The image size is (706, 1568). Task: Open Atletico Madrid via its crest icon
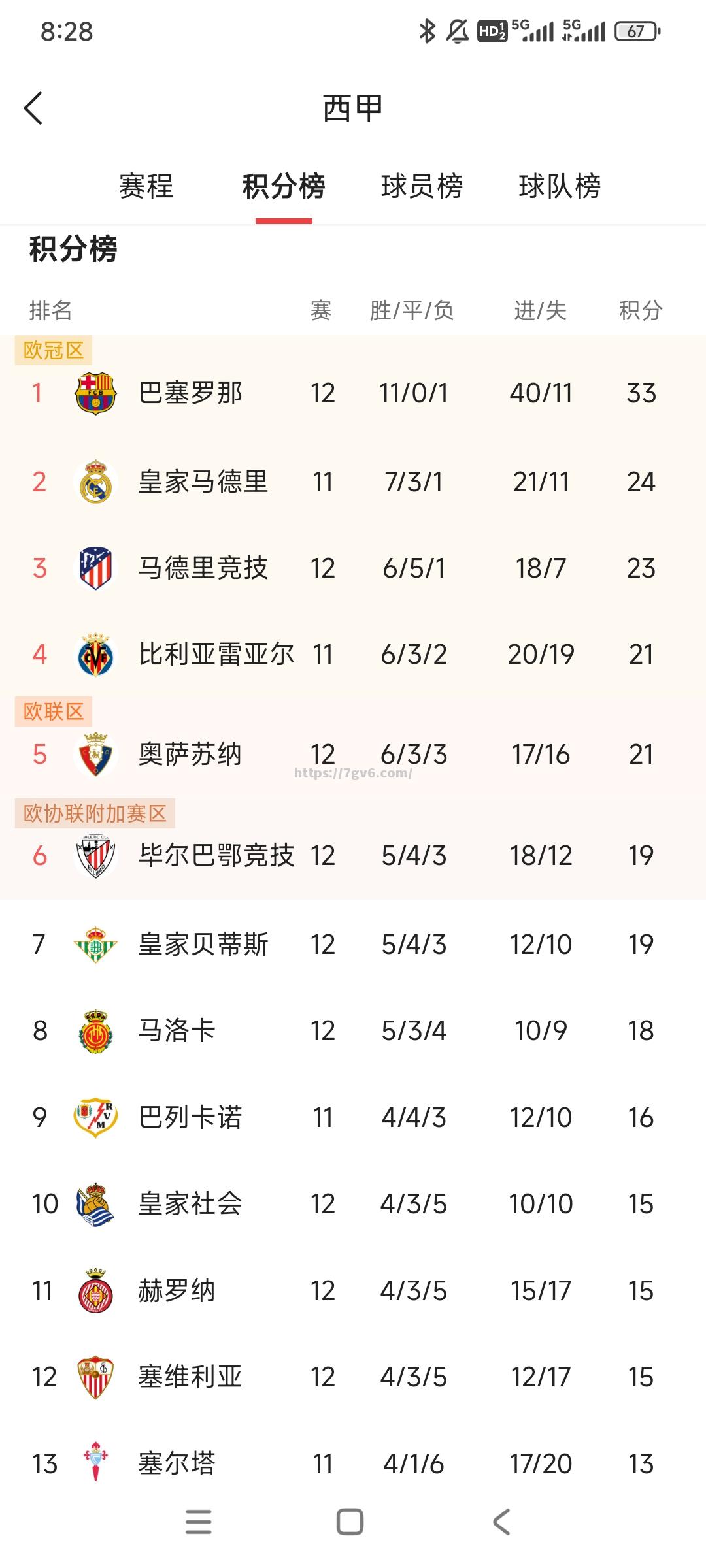click(x=95, y=569)
